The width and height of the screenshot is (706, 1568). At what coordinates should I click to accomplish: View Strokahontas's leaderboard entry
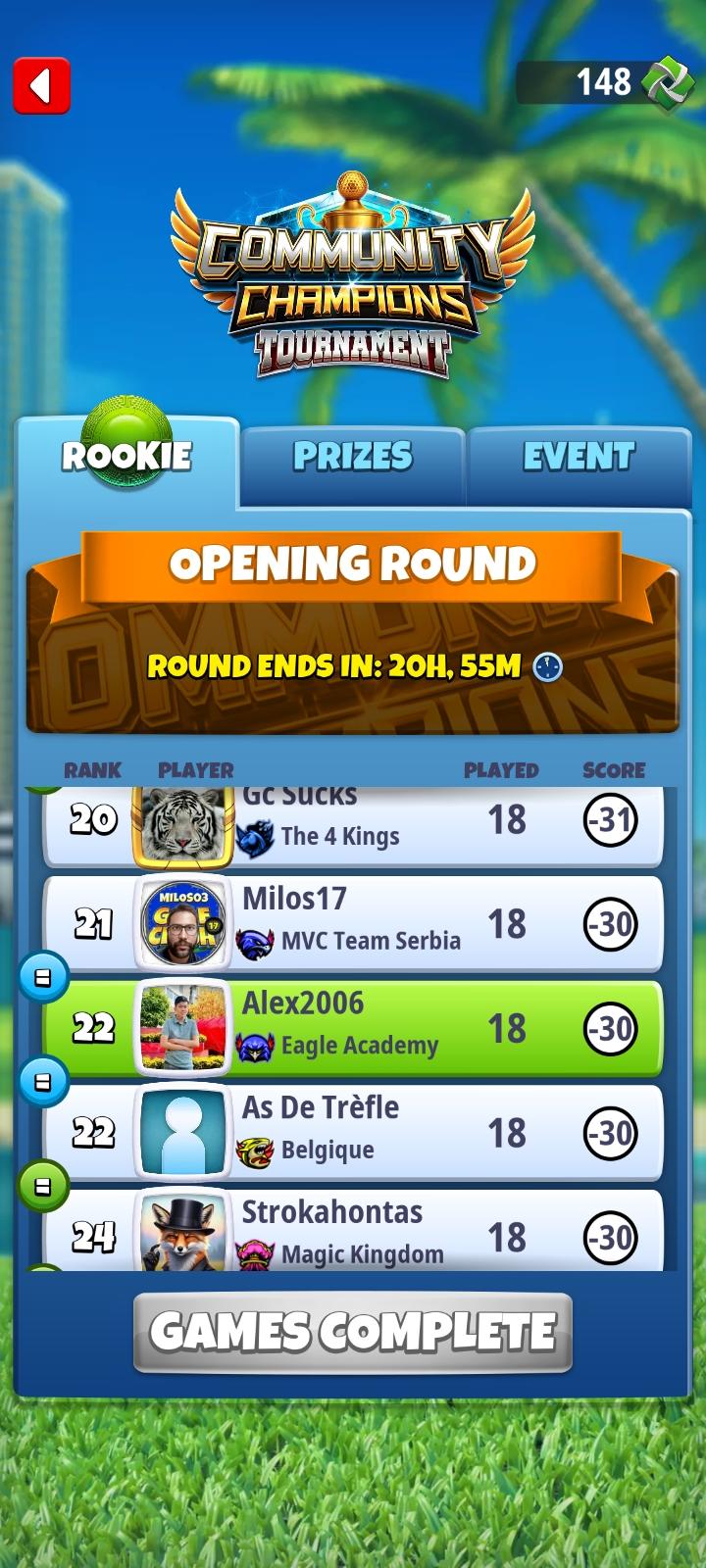353,1233
